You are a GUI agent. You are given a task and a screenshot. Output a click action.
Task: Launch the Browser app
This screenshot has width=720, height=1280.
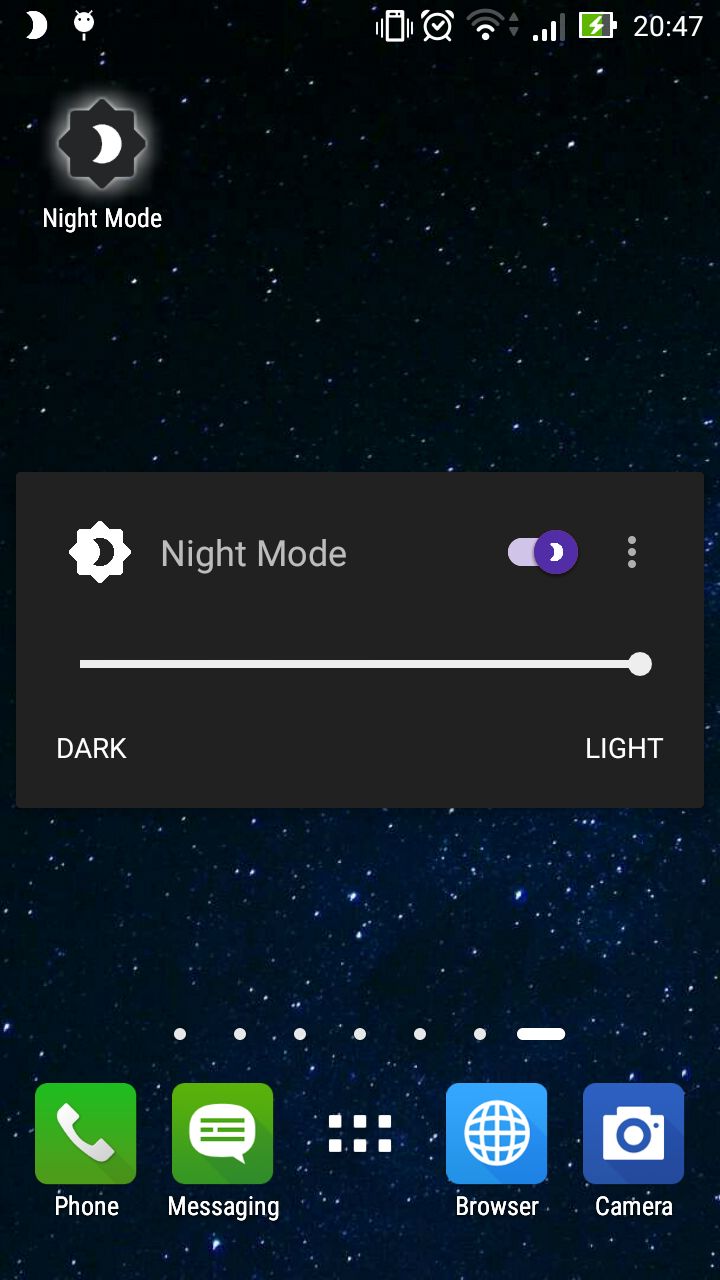pyautogui.click(x=497, y=1134)
